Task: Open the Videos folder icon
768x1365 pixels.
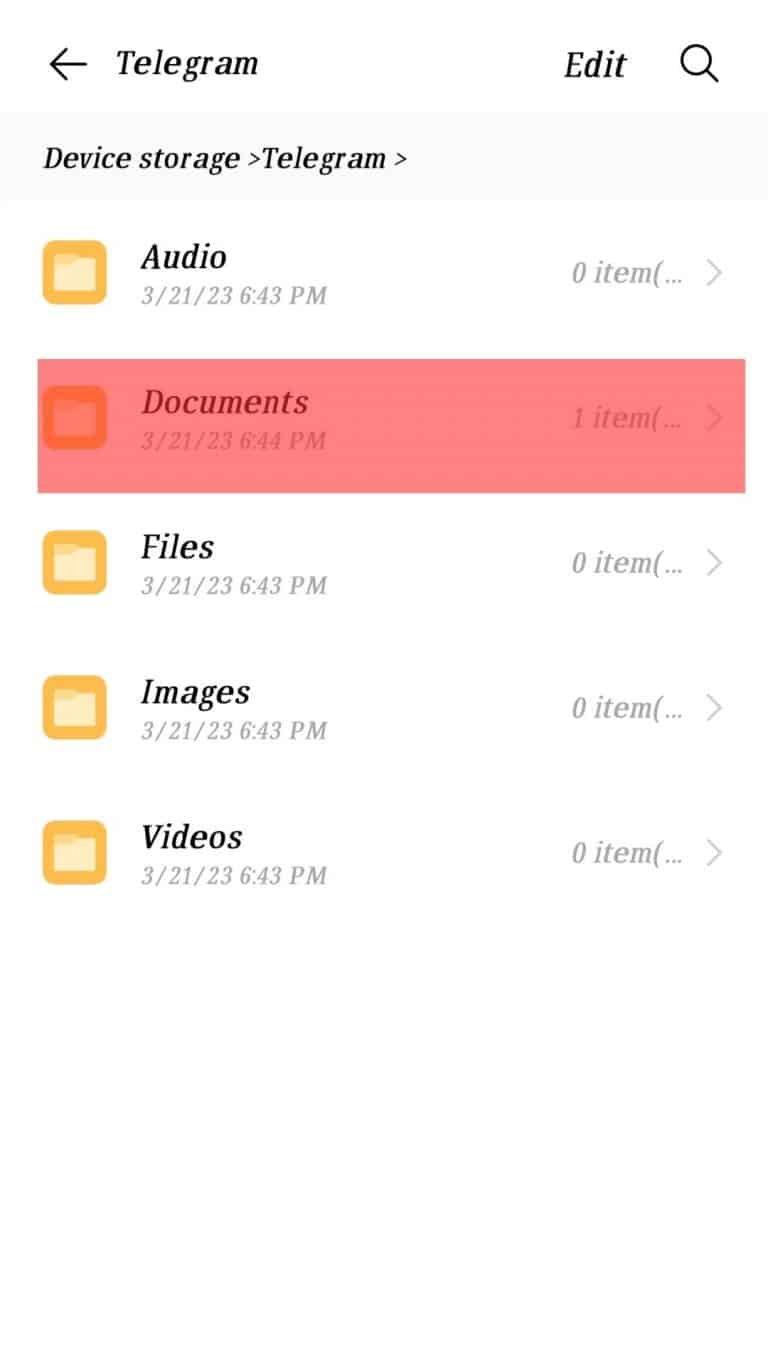Action: tap(74, 852)
